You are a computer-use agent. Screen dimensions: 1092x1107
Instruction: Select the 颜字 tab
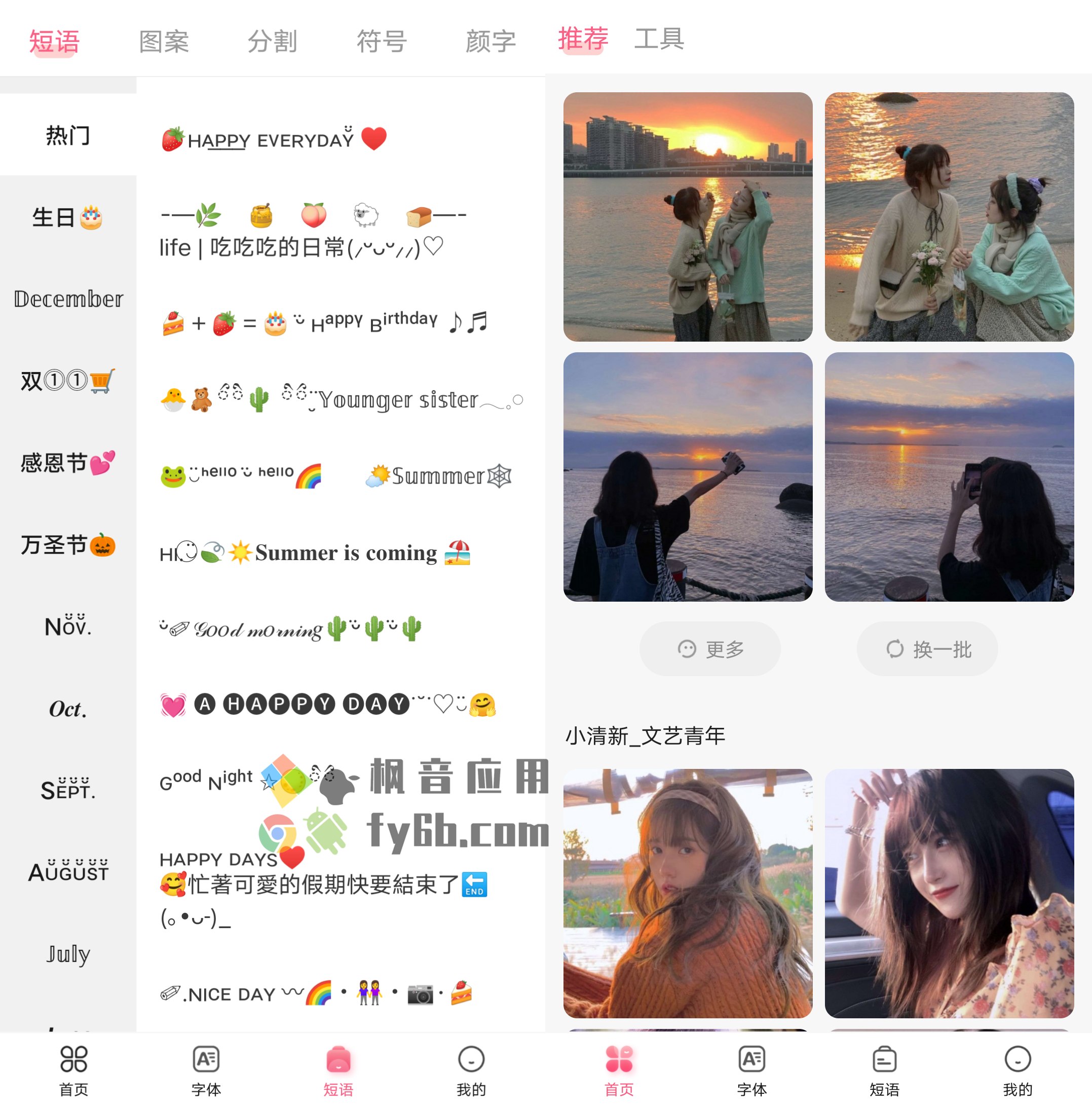[x=491, y=42]
